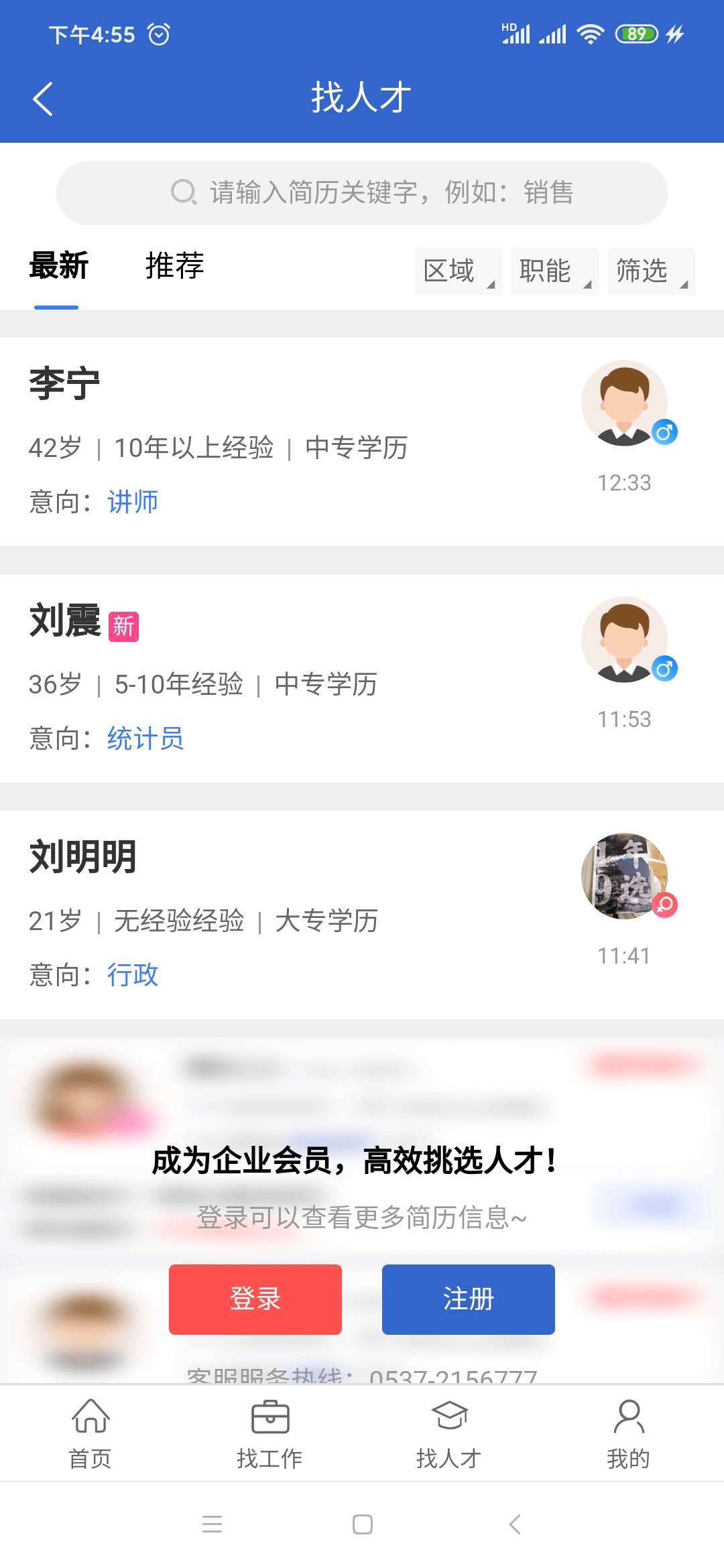The image size is (724, 1568).
Task: Switch to the 找工作 tab
Action: coord(269,1433)
